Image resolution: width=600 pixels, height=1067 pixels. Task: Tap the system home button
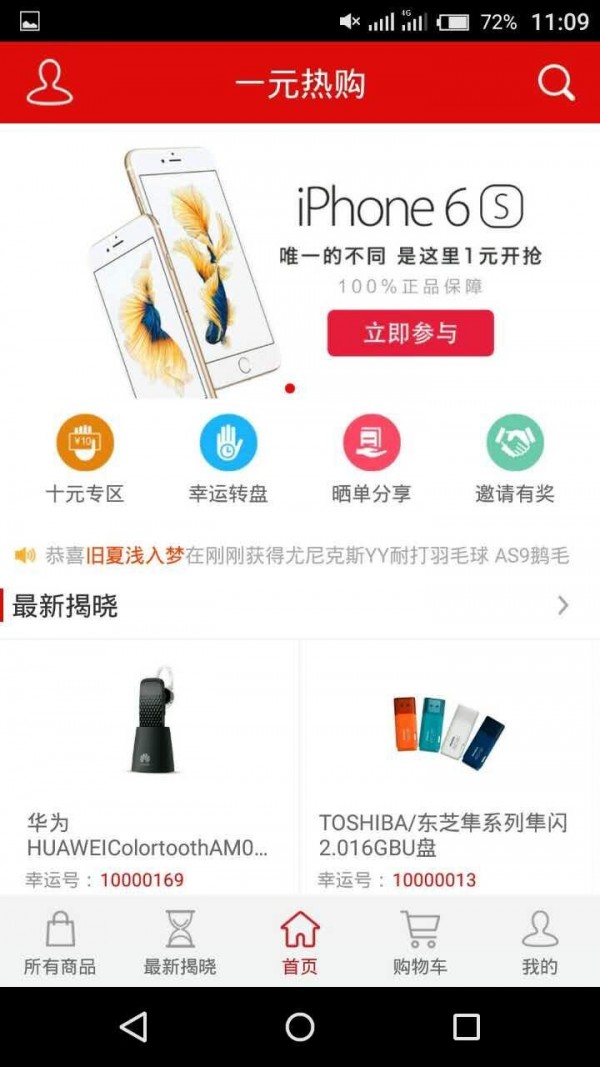(x=300, y=1026)
